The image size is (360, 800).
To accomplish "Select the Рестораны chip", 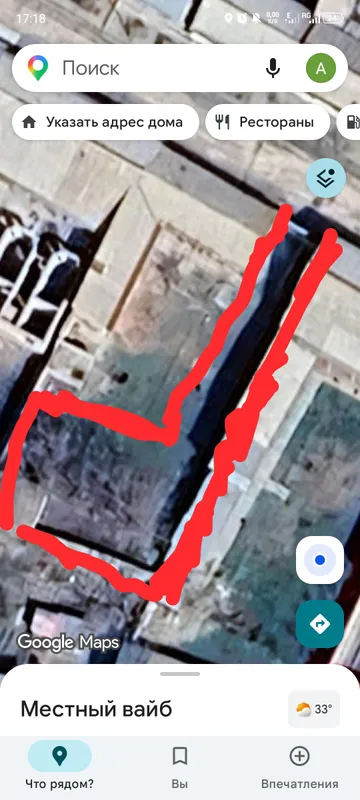I will (x=268, y=122).
